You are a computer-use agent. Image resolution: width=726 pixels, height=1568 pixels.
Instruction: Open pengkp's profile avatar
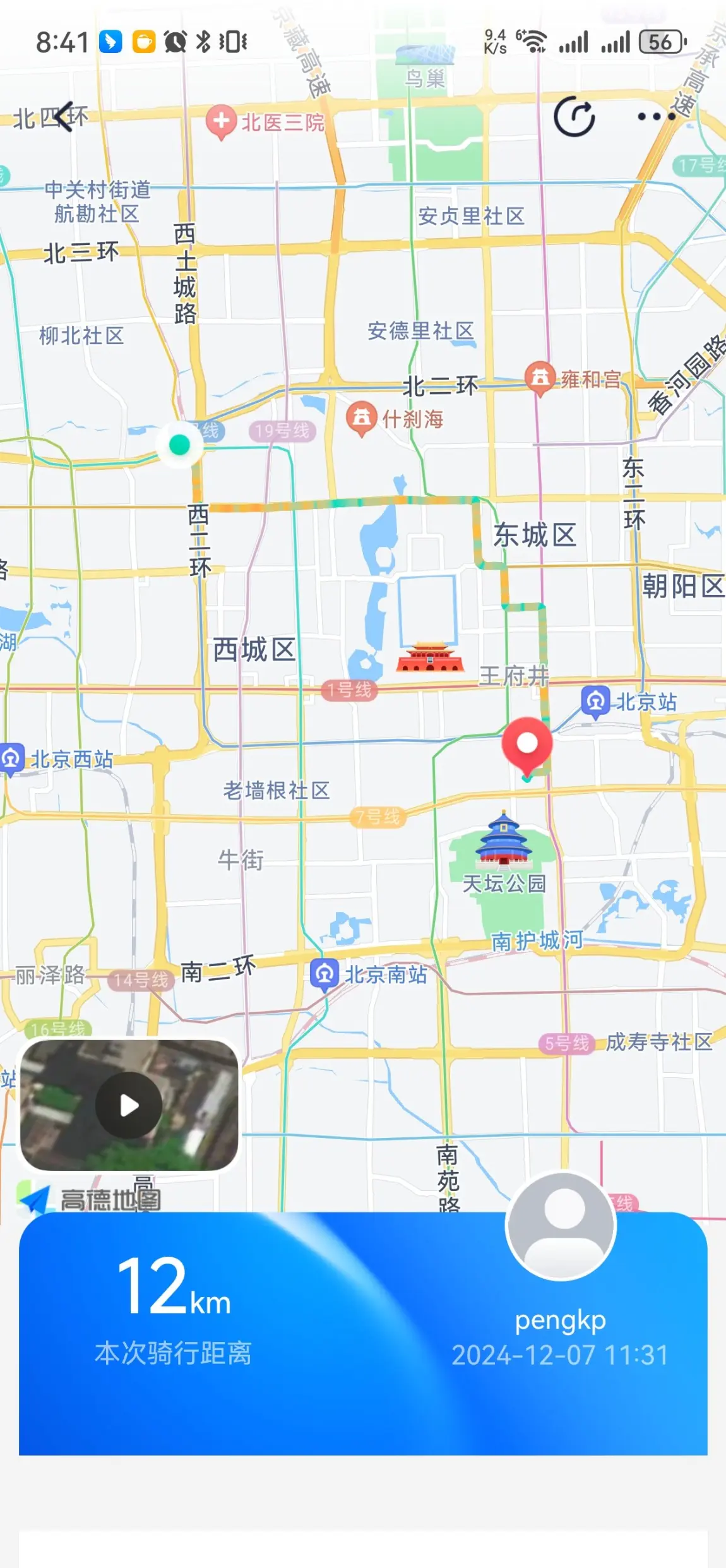[561, 1225]
